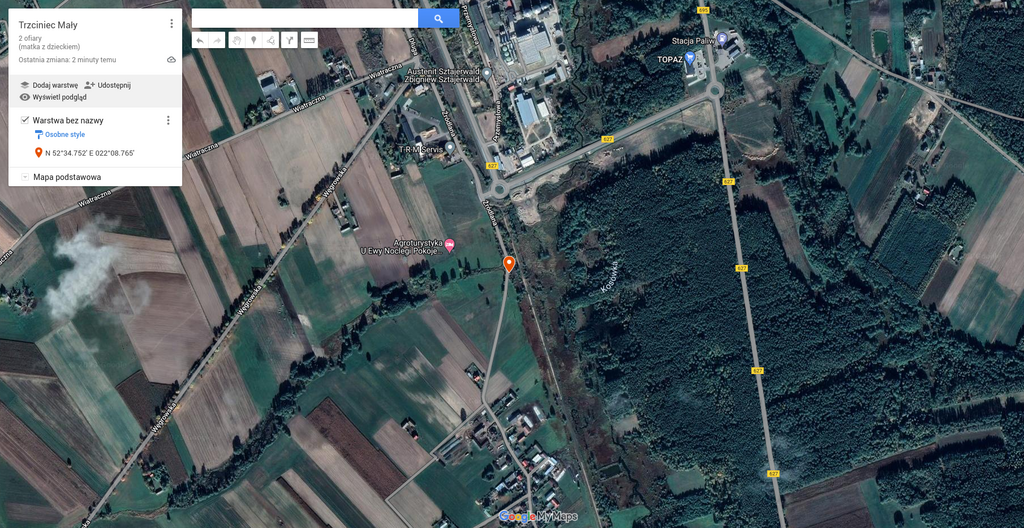Click the map search box
1024x528 pixels.
click(x=305, y=18)
